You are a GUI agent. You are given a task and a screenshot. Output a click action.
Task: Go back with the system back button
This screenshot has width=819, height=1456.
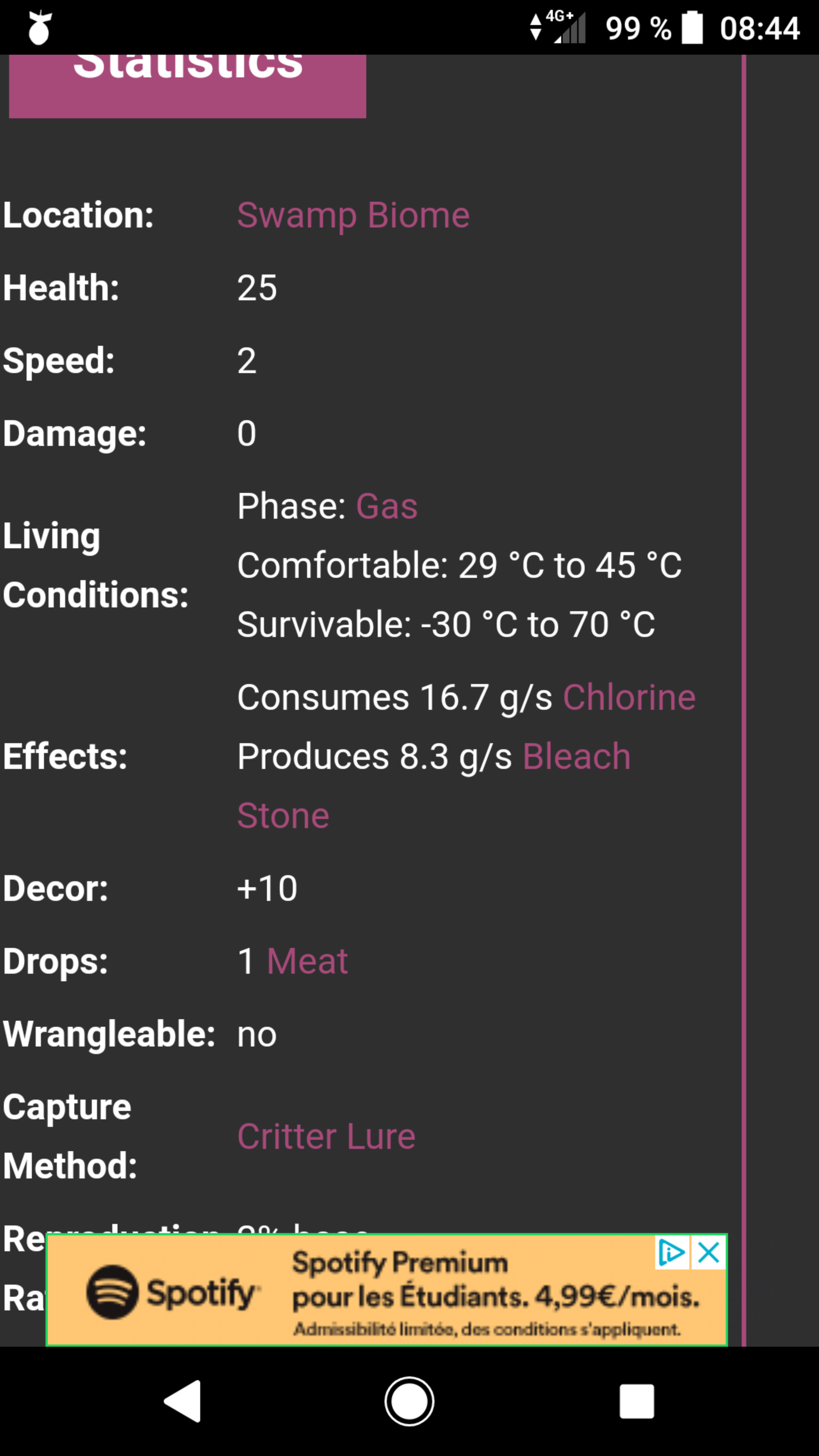point(183,1401)
